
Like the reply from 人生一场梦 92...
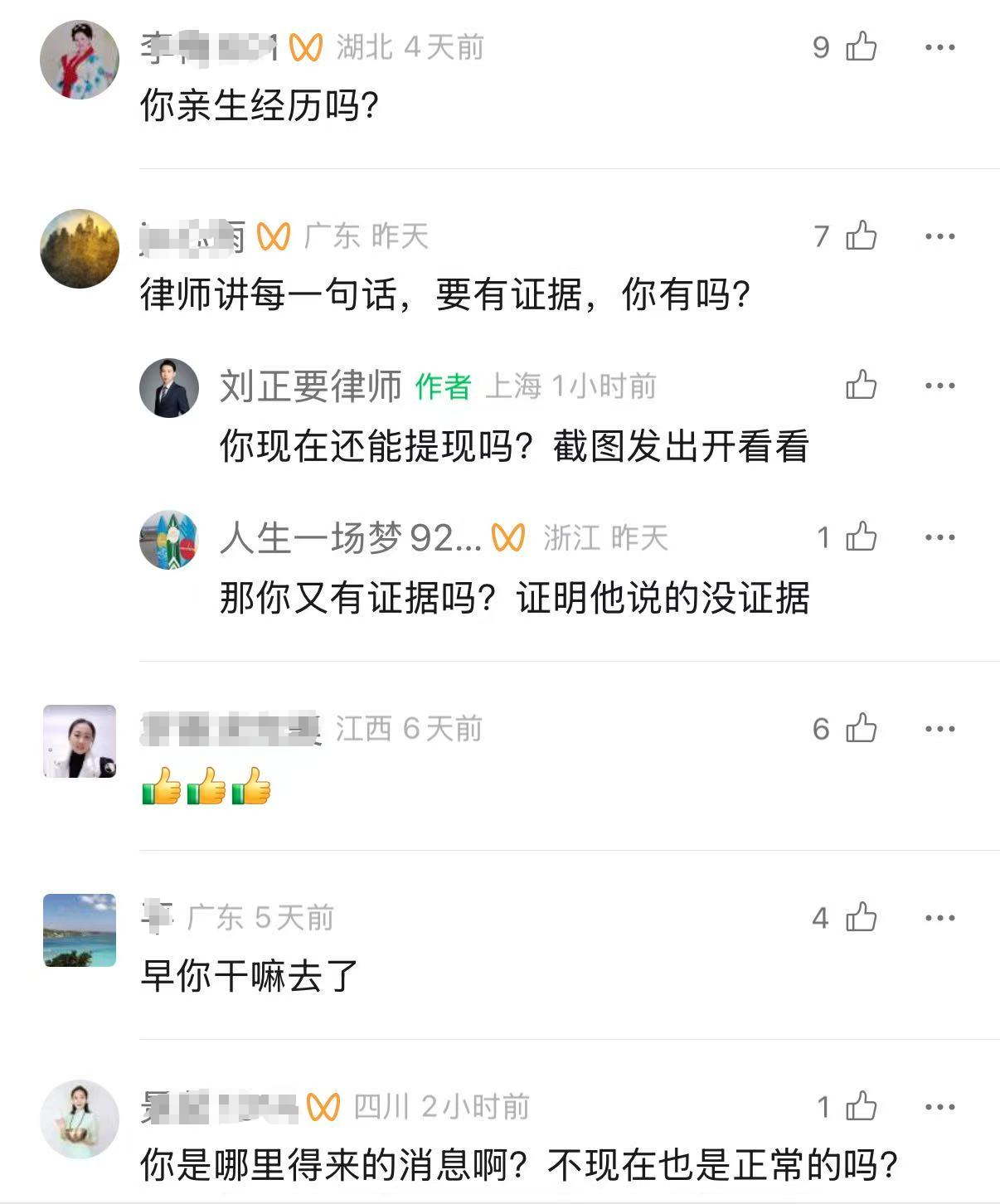click(861, 537)
